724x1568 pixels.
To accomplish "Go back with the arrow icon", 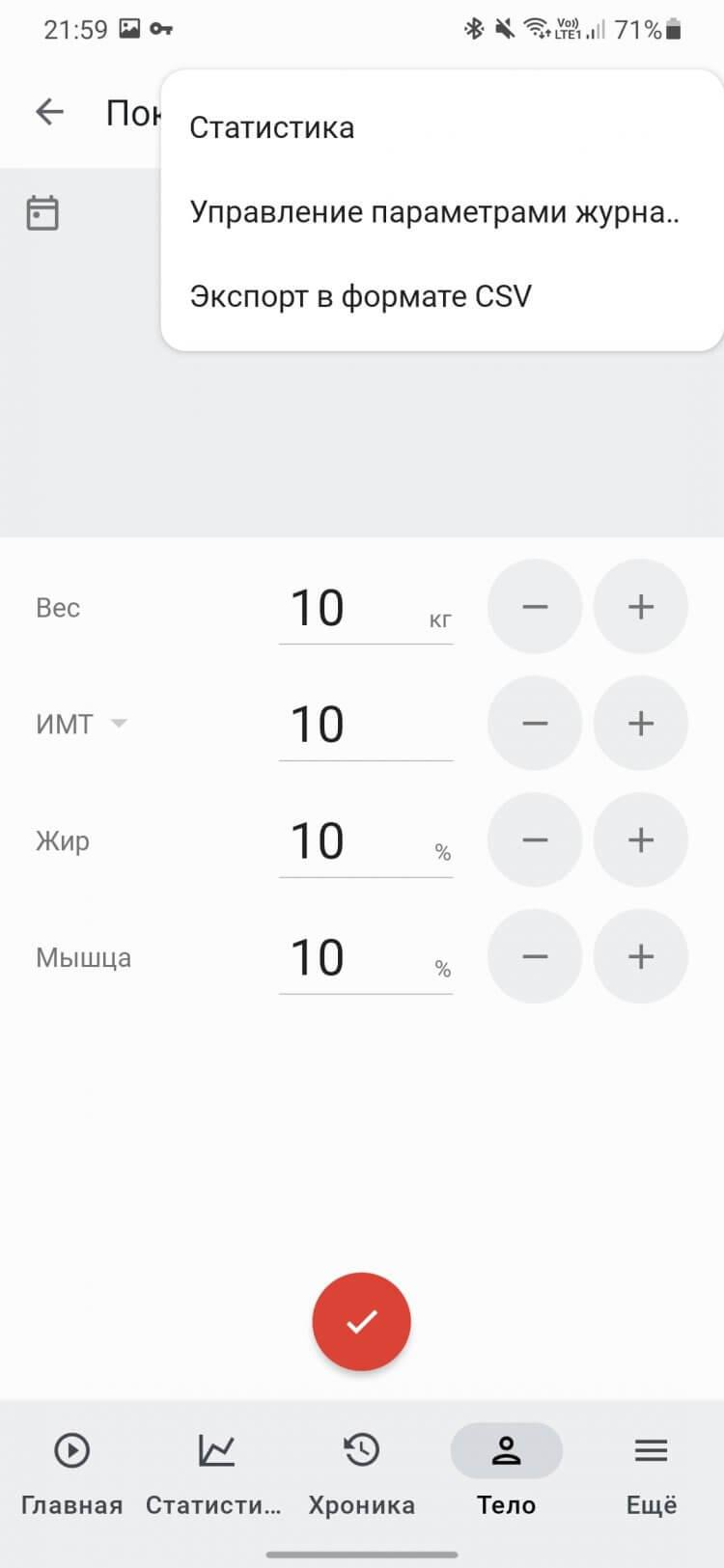I will (x=49, y=112).
